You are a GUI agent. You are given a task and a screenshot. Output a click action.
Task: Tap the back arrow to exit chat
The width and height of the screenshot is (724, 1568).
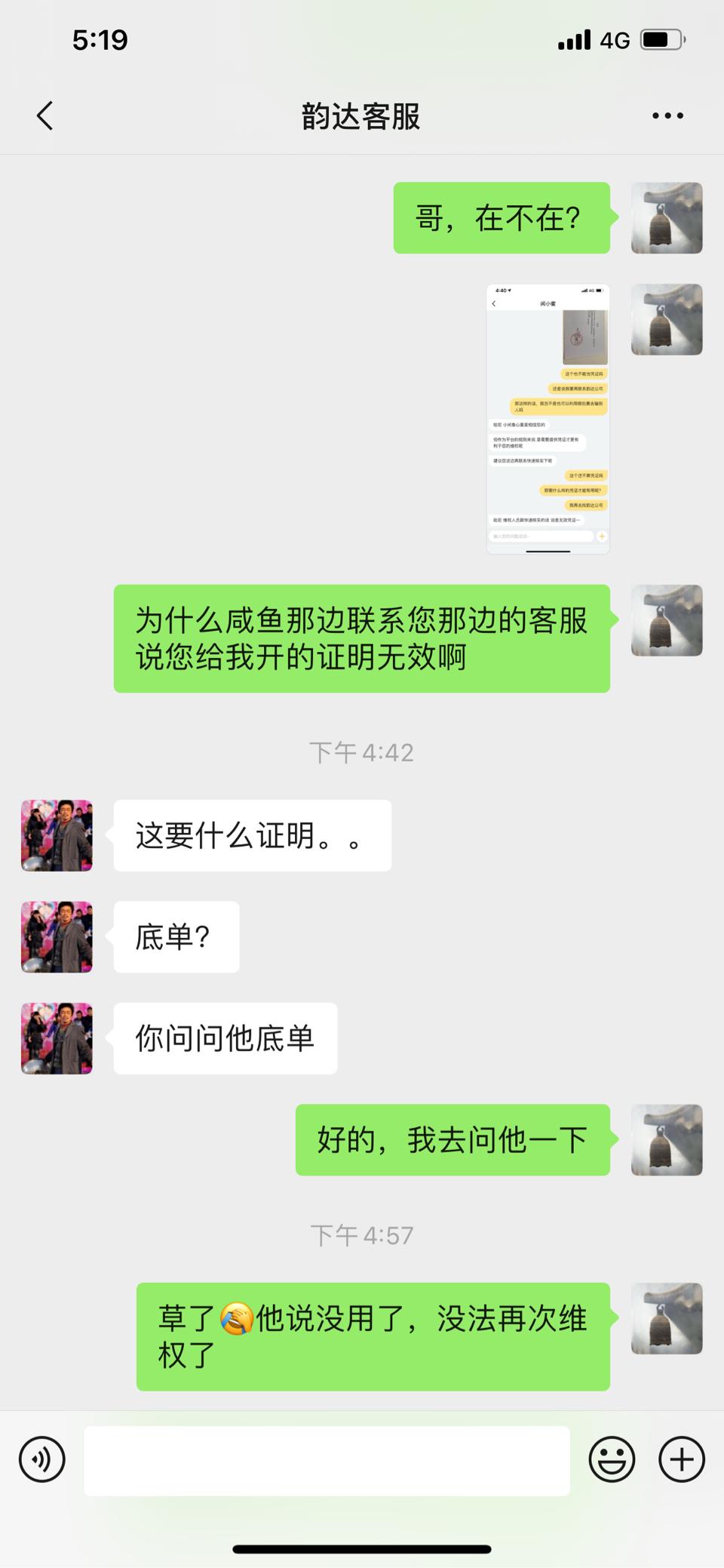(44, 115)
